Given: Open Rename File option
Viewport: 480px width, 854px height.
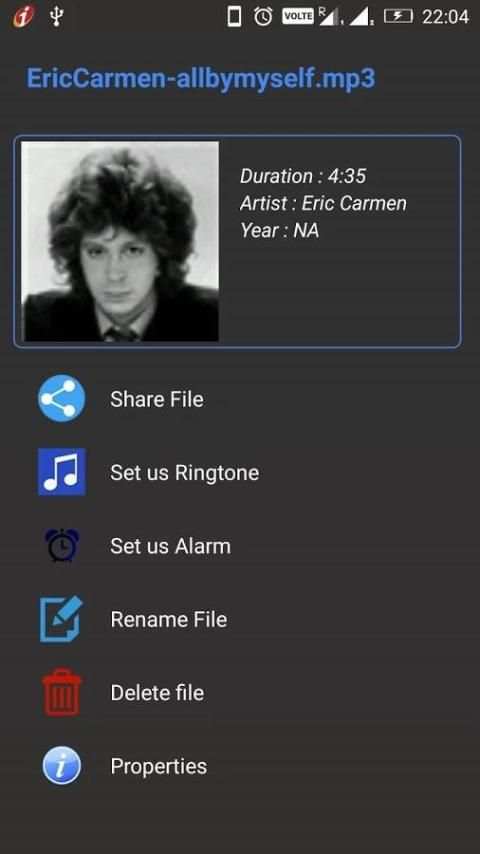Looking at the screenshot, I should point(240,619).
